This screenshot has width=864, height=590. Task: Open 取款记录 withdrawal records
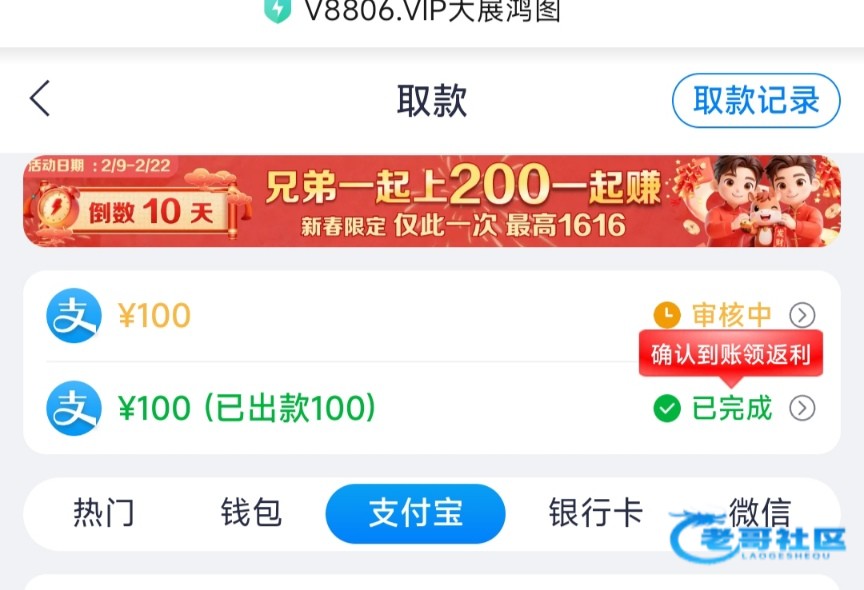coord(756,100)
